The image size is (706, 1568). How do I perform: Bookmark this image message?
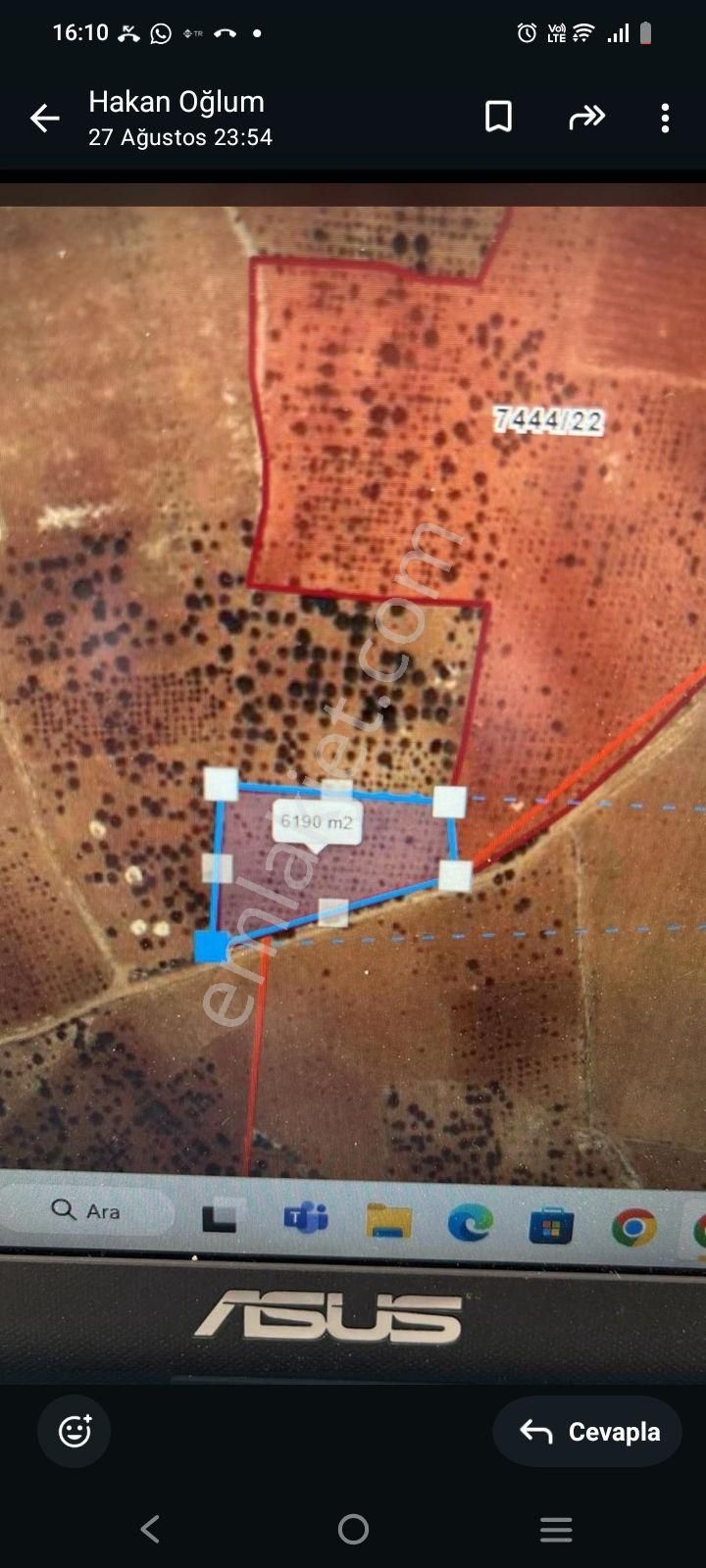coord(498,118)
